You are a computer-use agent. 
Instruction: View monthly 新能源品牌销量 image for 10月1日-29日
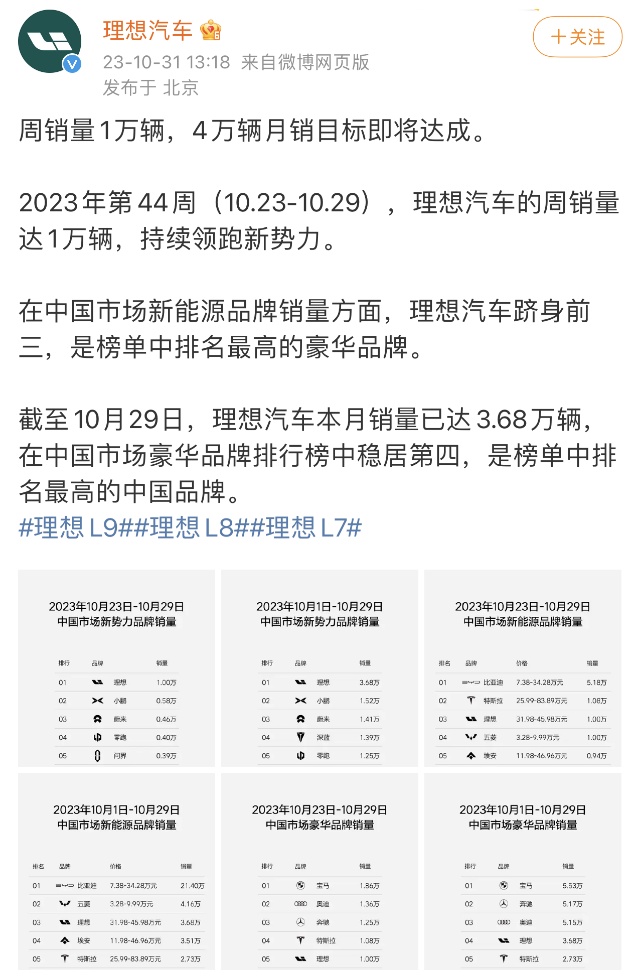point(116,870)
